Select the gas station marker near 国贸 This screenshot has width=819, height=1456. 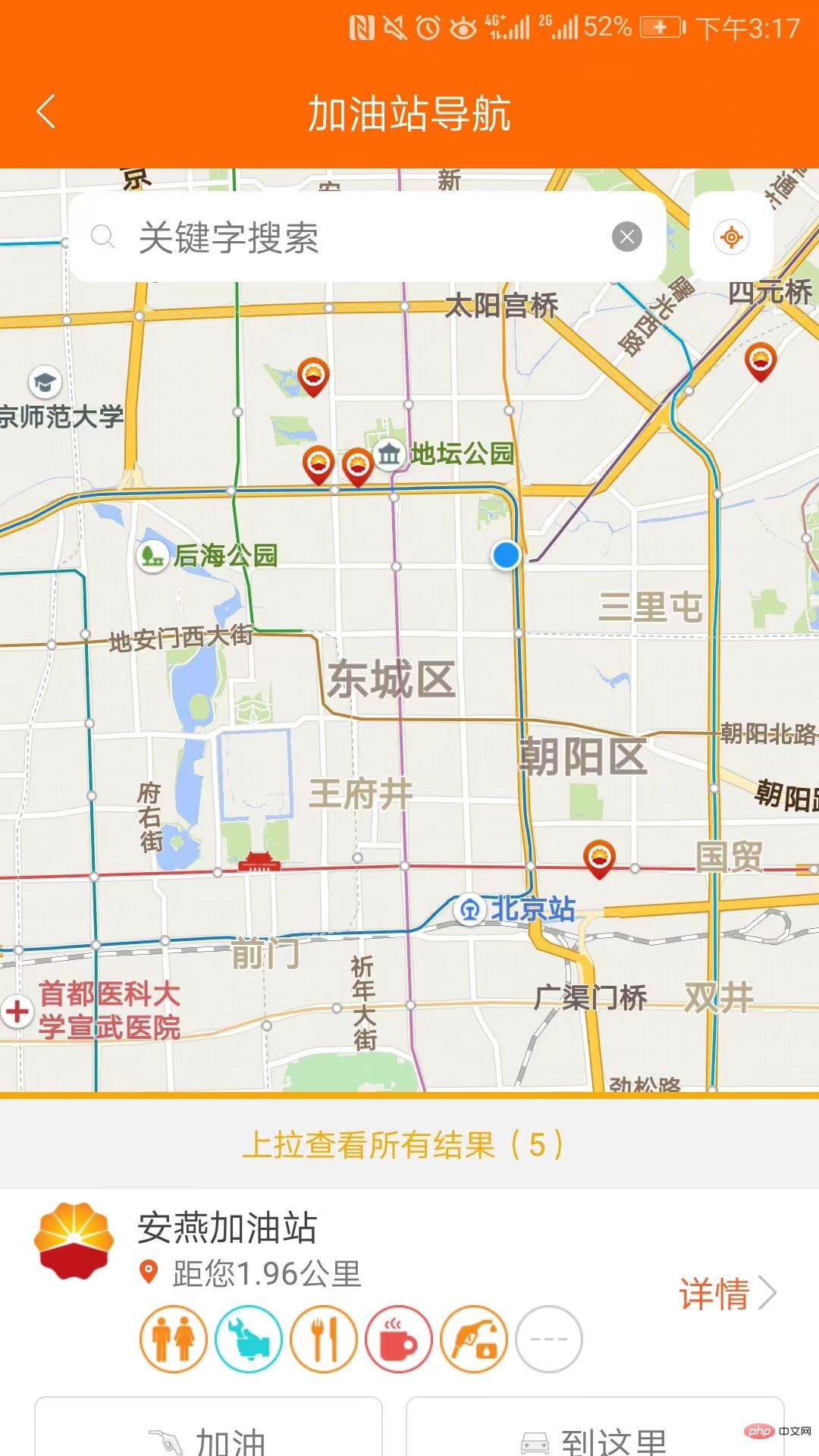point(599,858)
